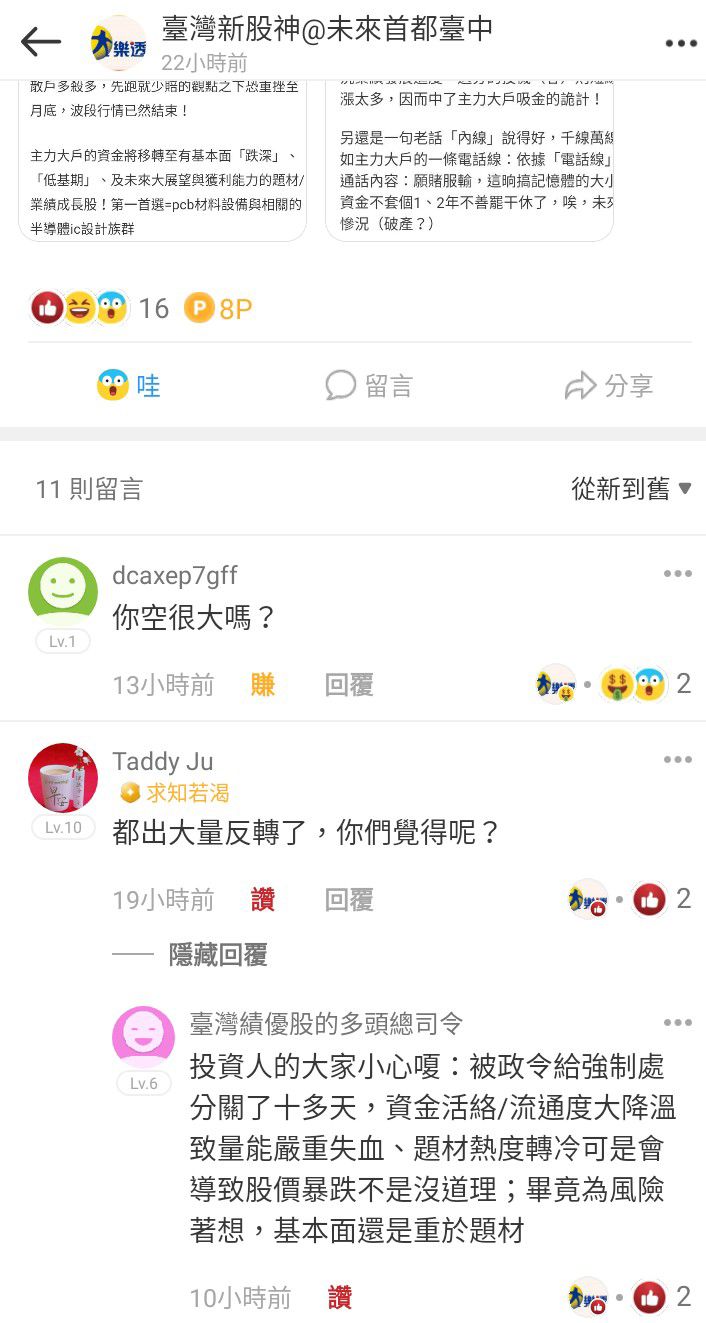Open the post's overflow menu
This screenshot has height=1323, width=706.
681,43
